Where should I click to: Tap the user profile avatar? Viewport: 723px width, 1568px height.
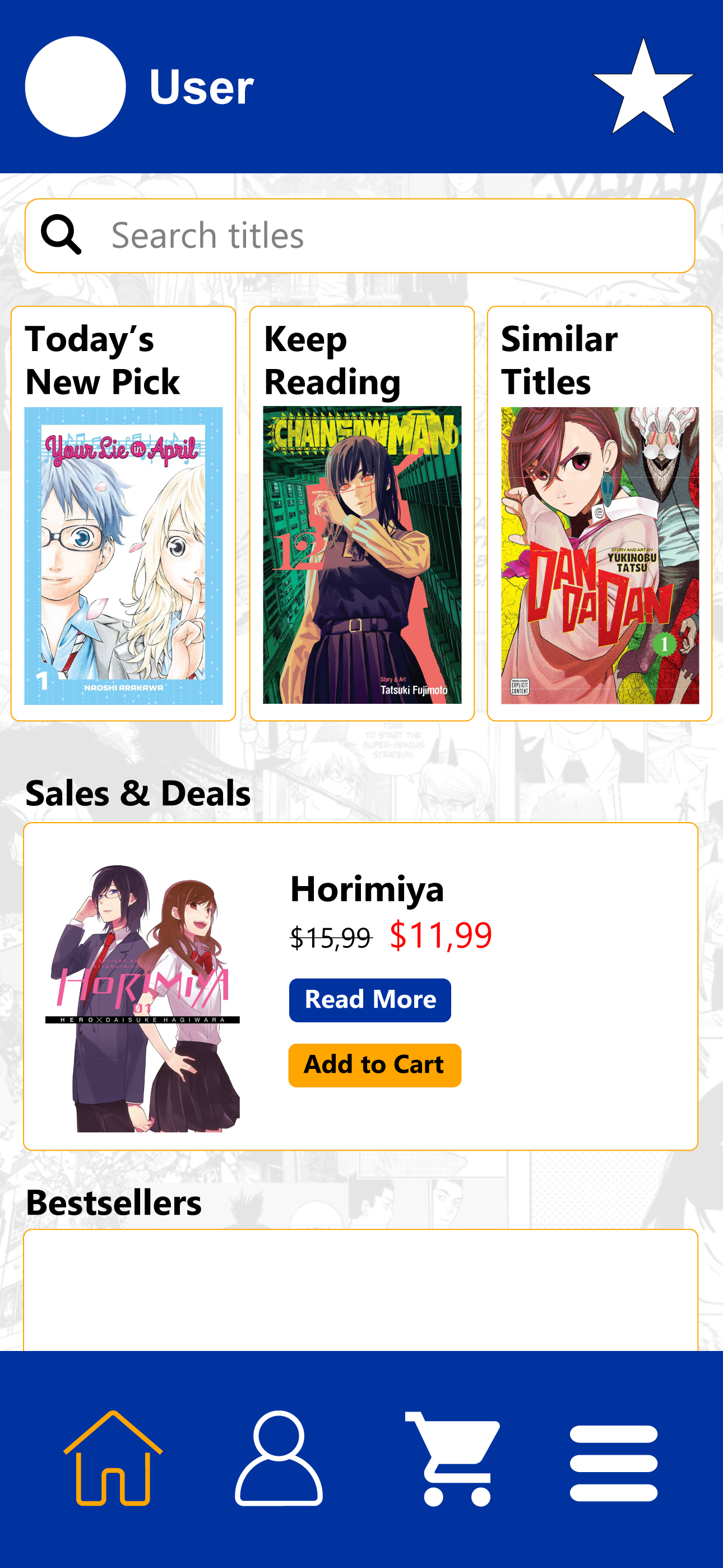[x=76, y=87]
